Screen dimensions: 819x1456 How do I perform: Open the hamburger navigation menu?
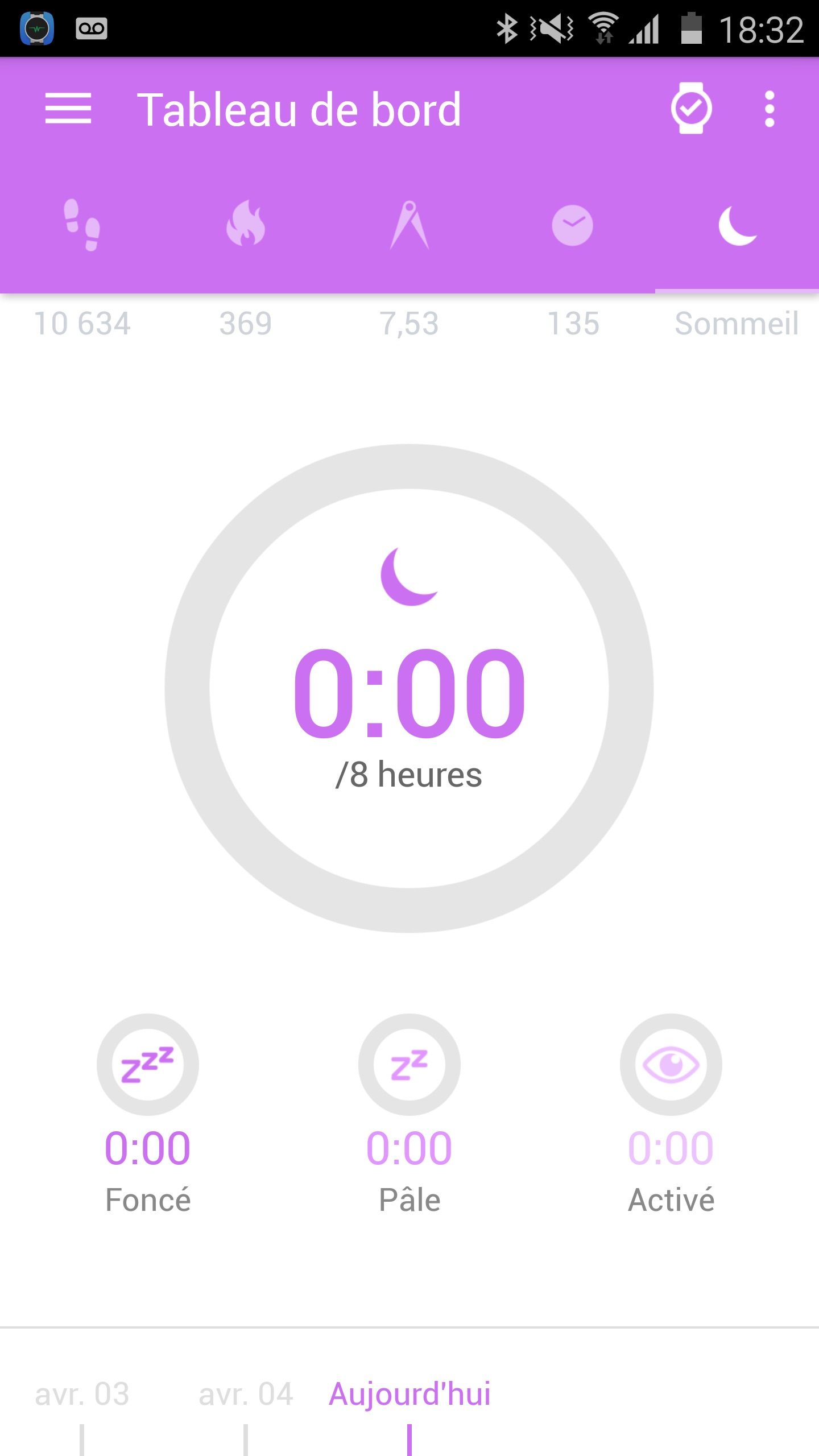point(68,109)
